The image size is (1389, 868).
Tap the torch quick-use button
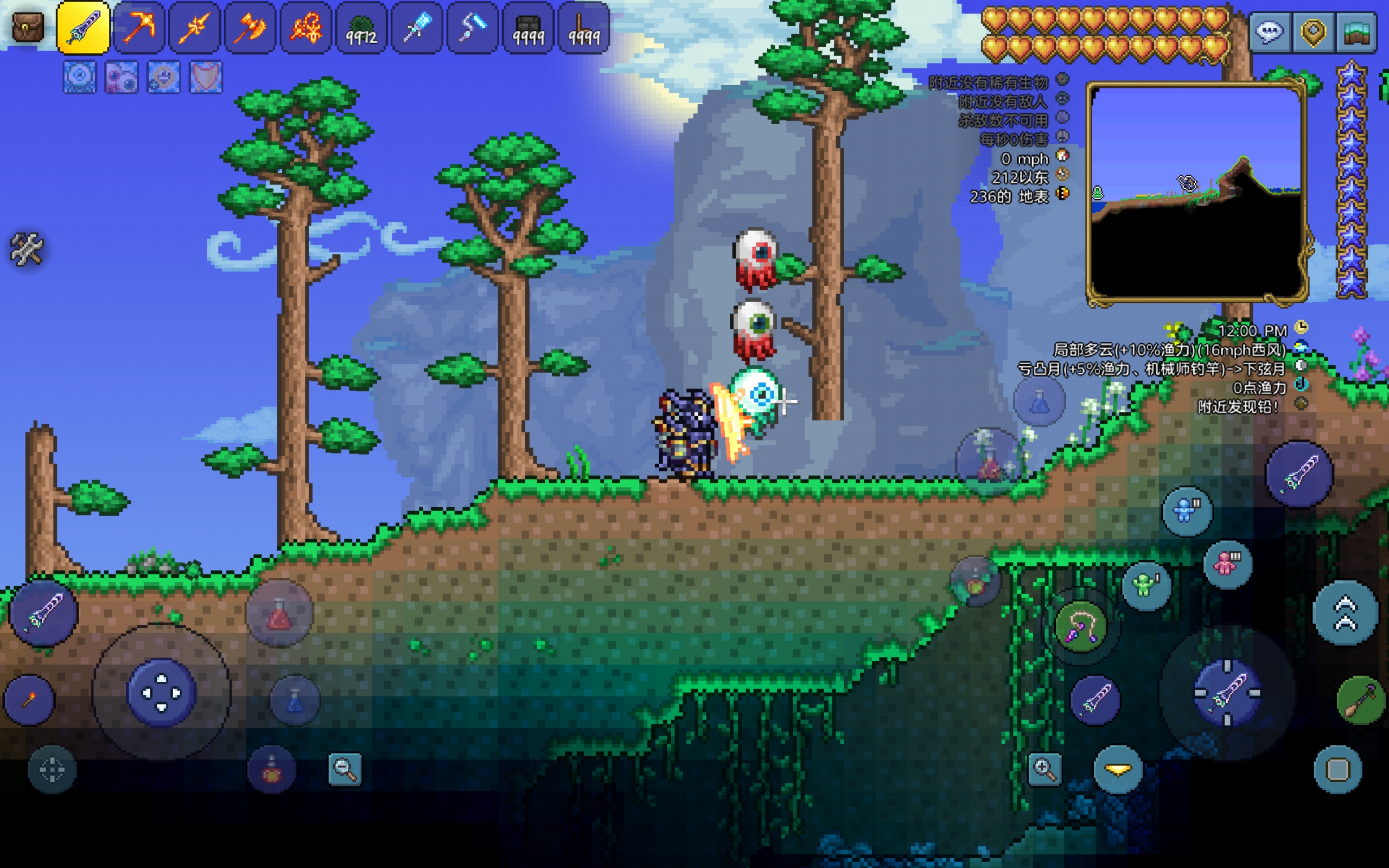(x=30, y=700)
